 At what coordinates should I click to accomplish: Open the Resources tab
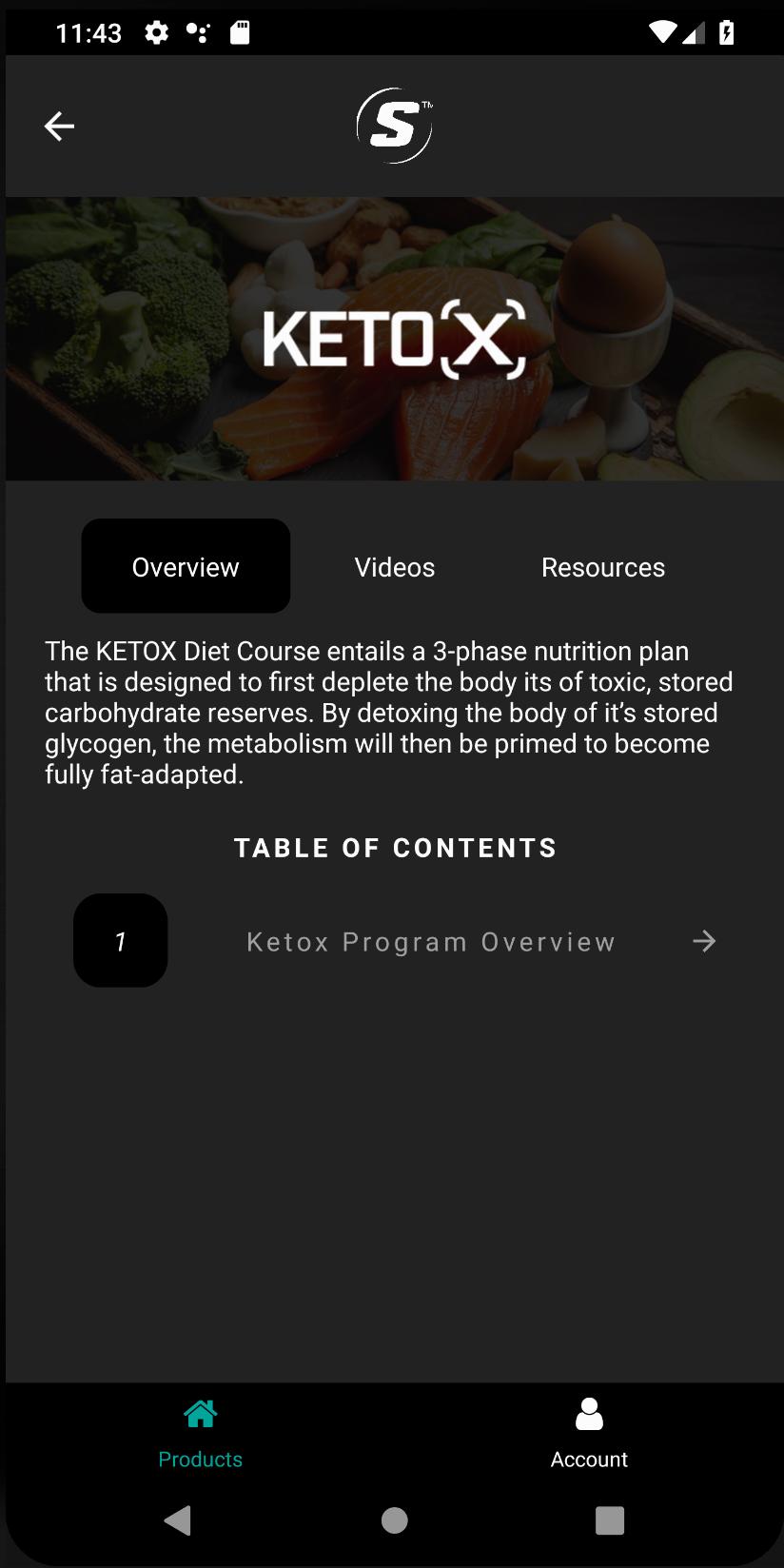tap(602, 567)
